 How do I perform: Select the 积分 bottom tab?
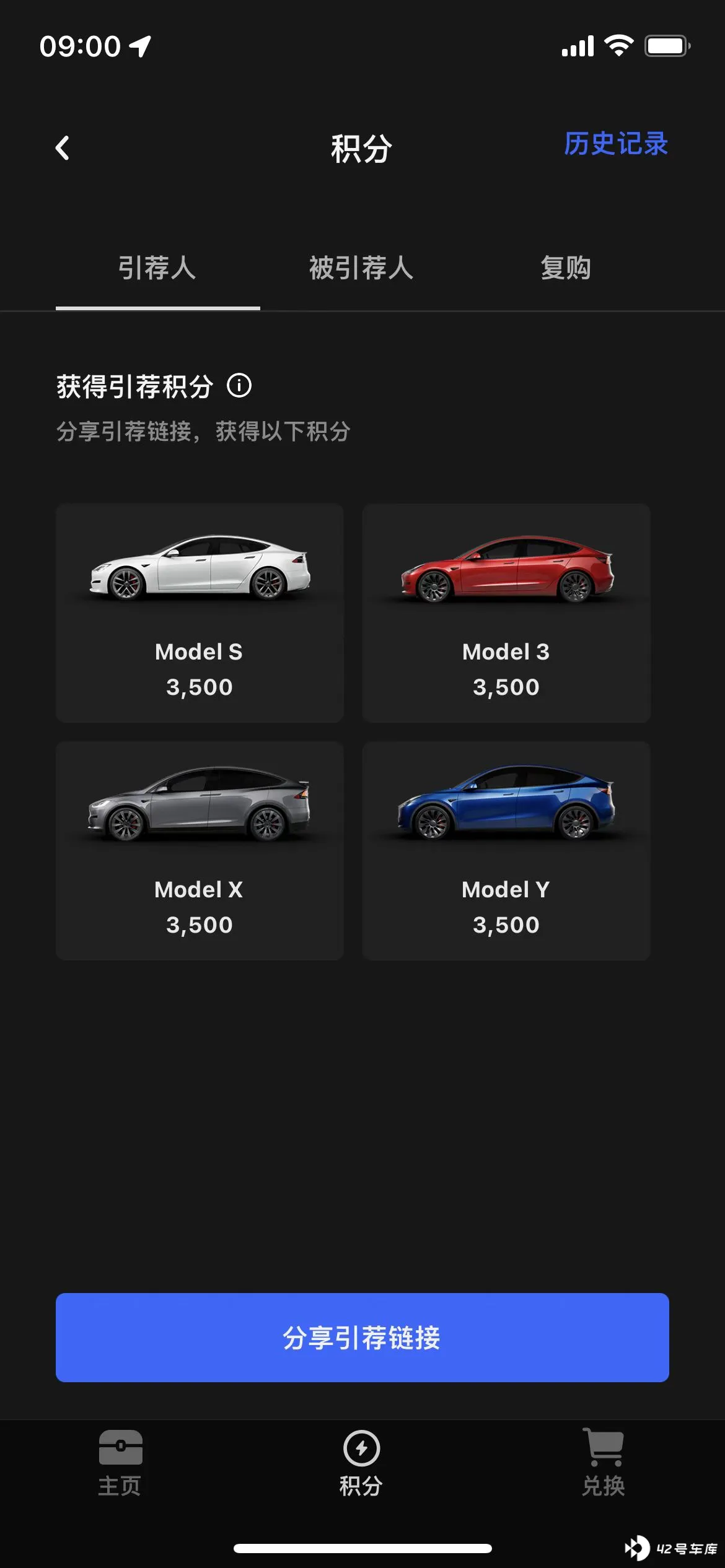361,1463
